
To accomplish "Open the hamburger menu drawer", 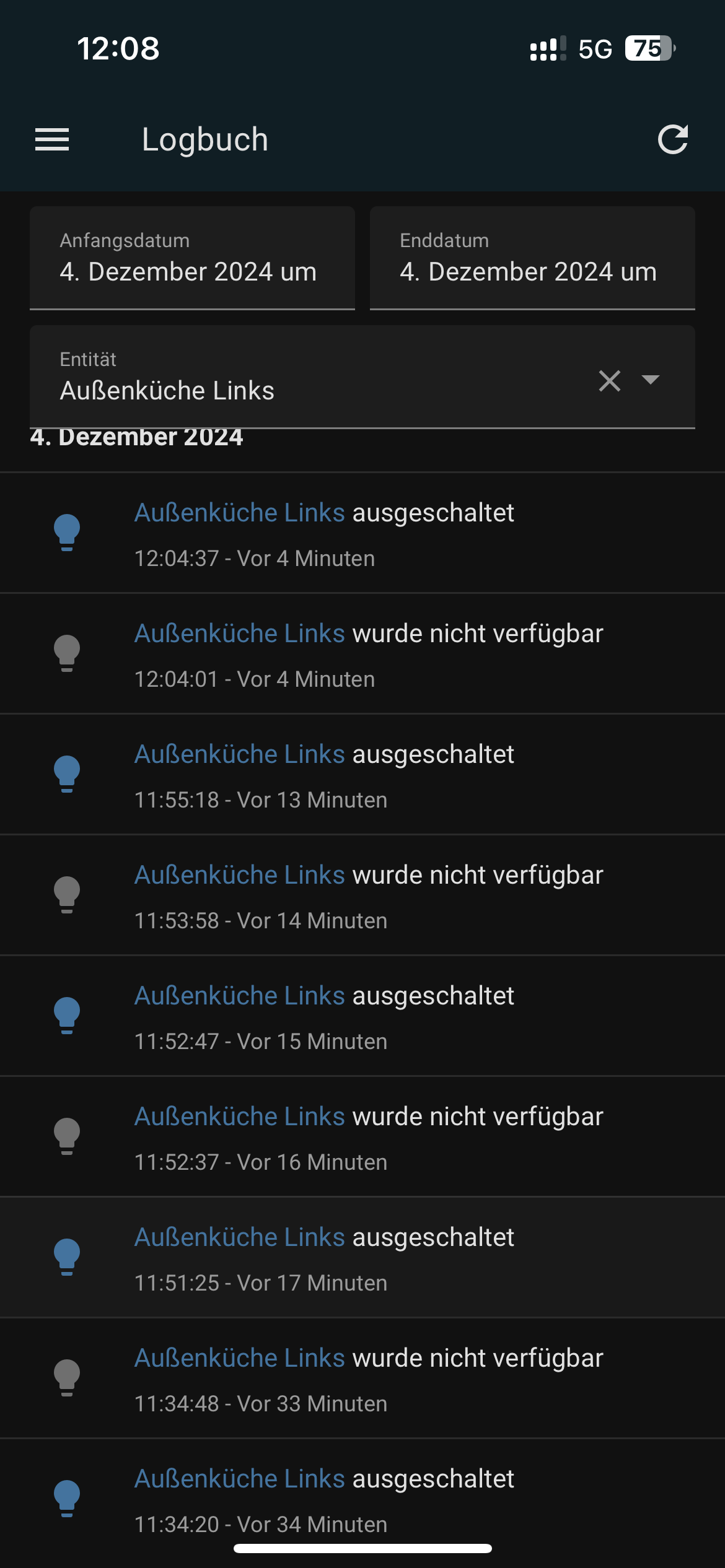I will coord(52,139).
